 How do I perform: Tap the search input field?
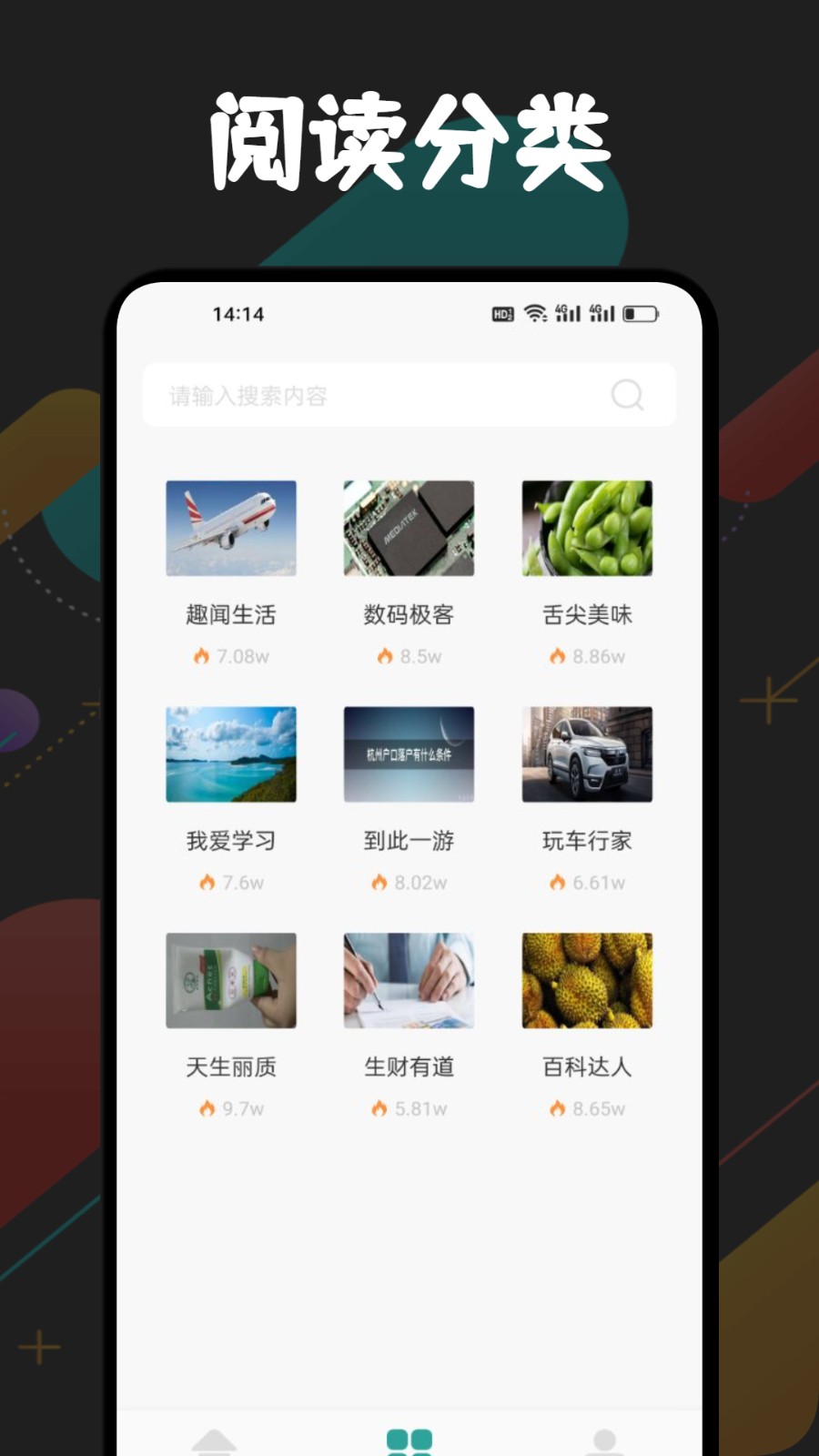pos(364,396)
